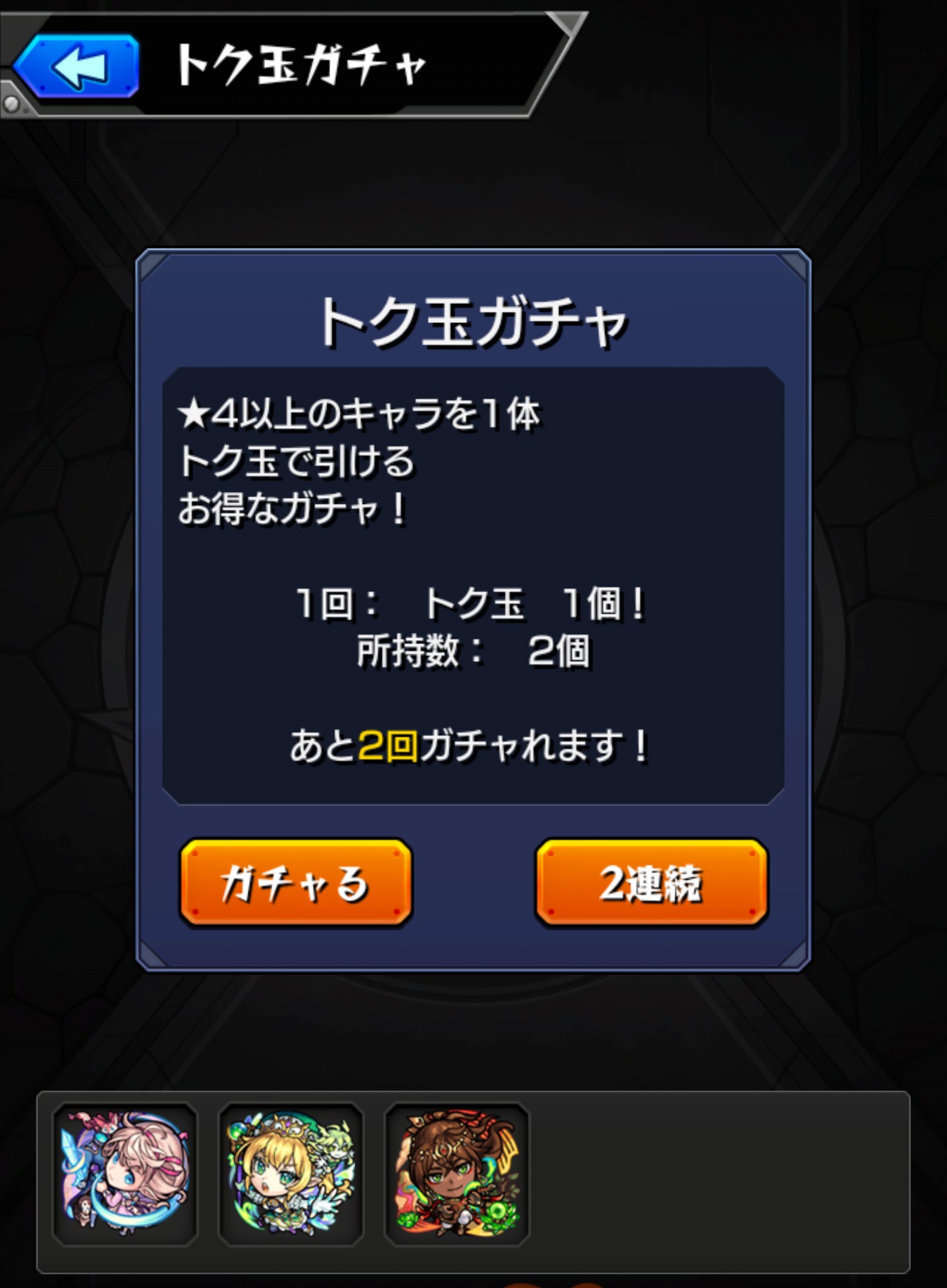Select the 2連続 consecutive pull button
The height and width of the screenshot is (1288, 947).
click(652, 882)
